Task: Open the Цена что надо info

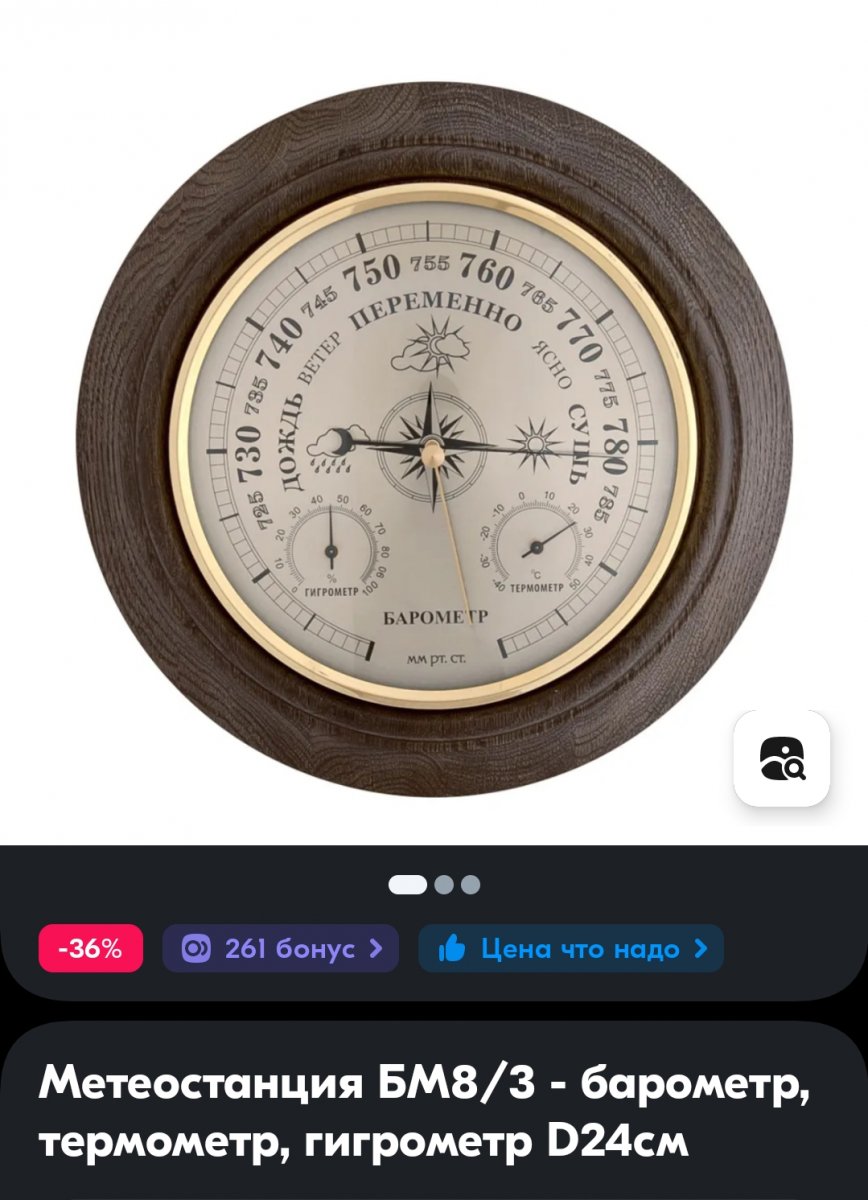Action: [571, 948]
